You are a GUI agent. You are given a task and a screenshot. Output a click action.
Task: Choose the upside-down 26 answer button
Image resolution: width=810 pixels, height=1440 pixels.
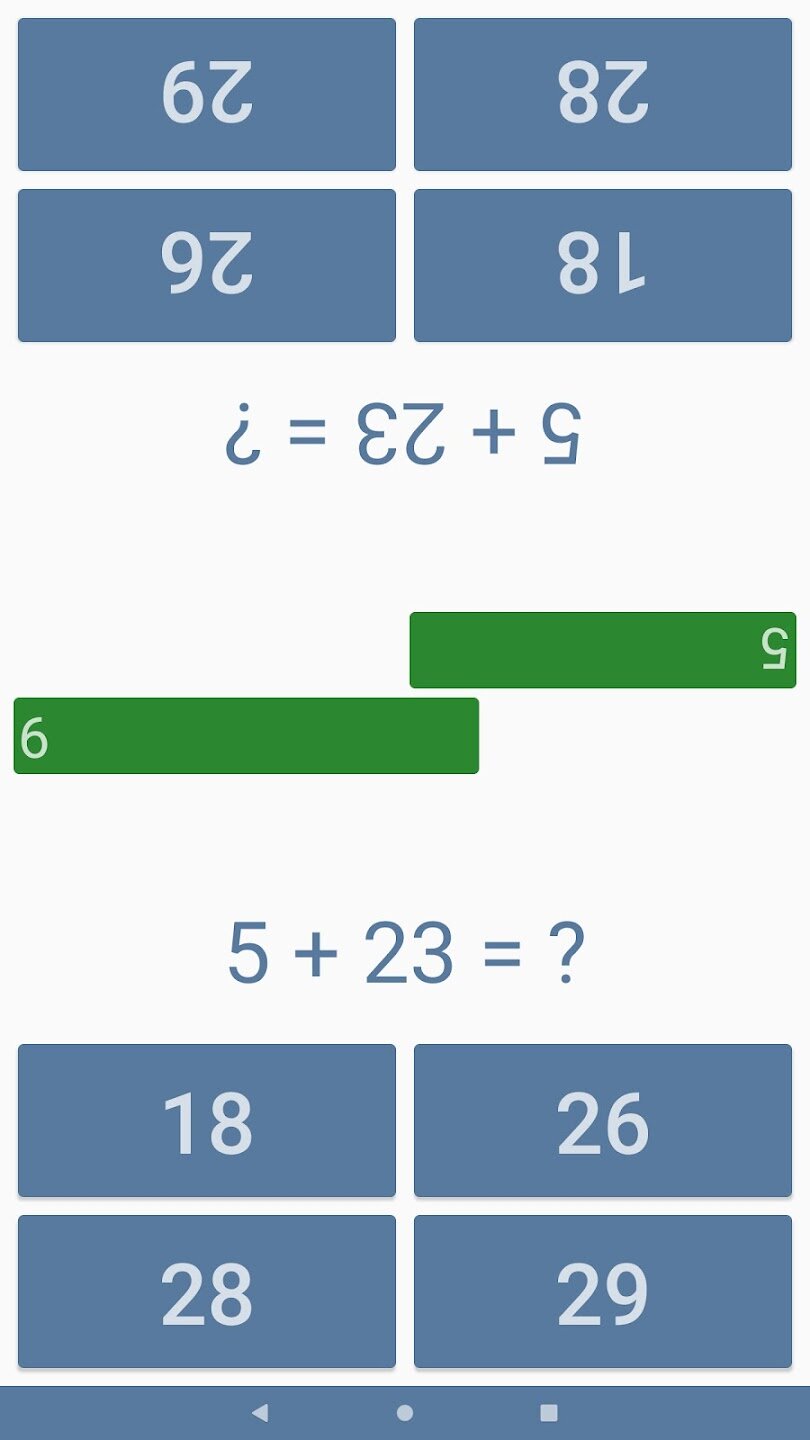[207, 265]
